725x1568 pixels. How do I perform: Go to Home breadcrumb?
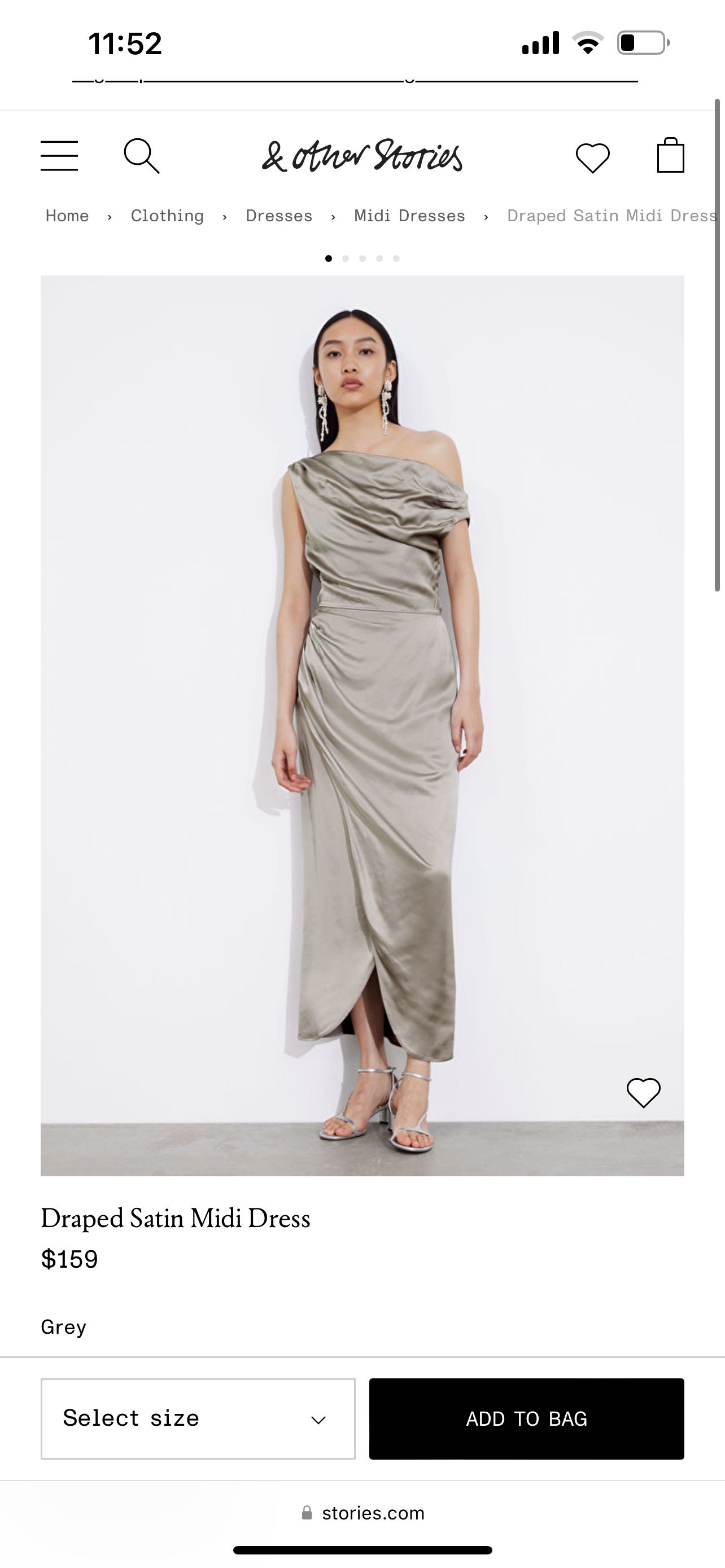67,216
